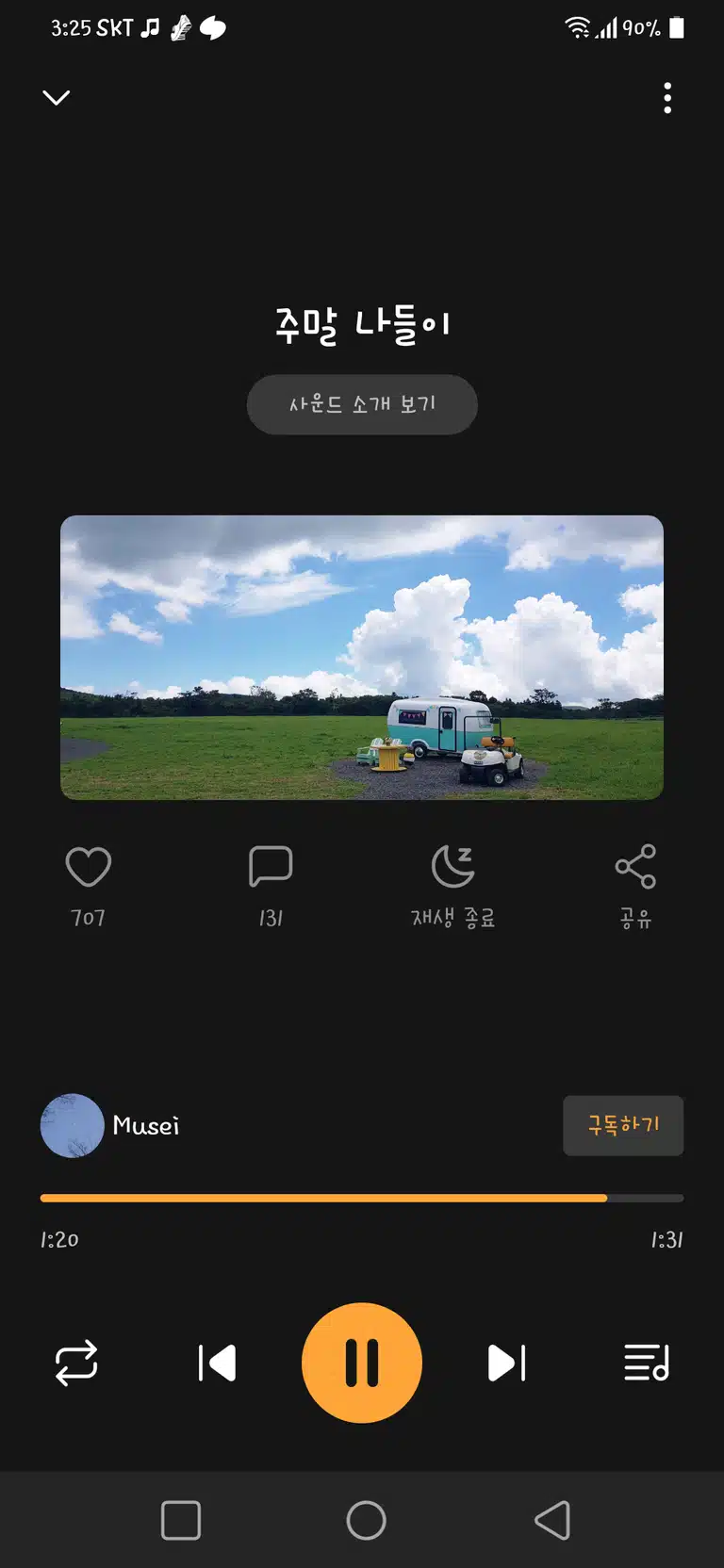Skip to the previous track
Screen dimensions: 724x1568
coord(217,1363)
